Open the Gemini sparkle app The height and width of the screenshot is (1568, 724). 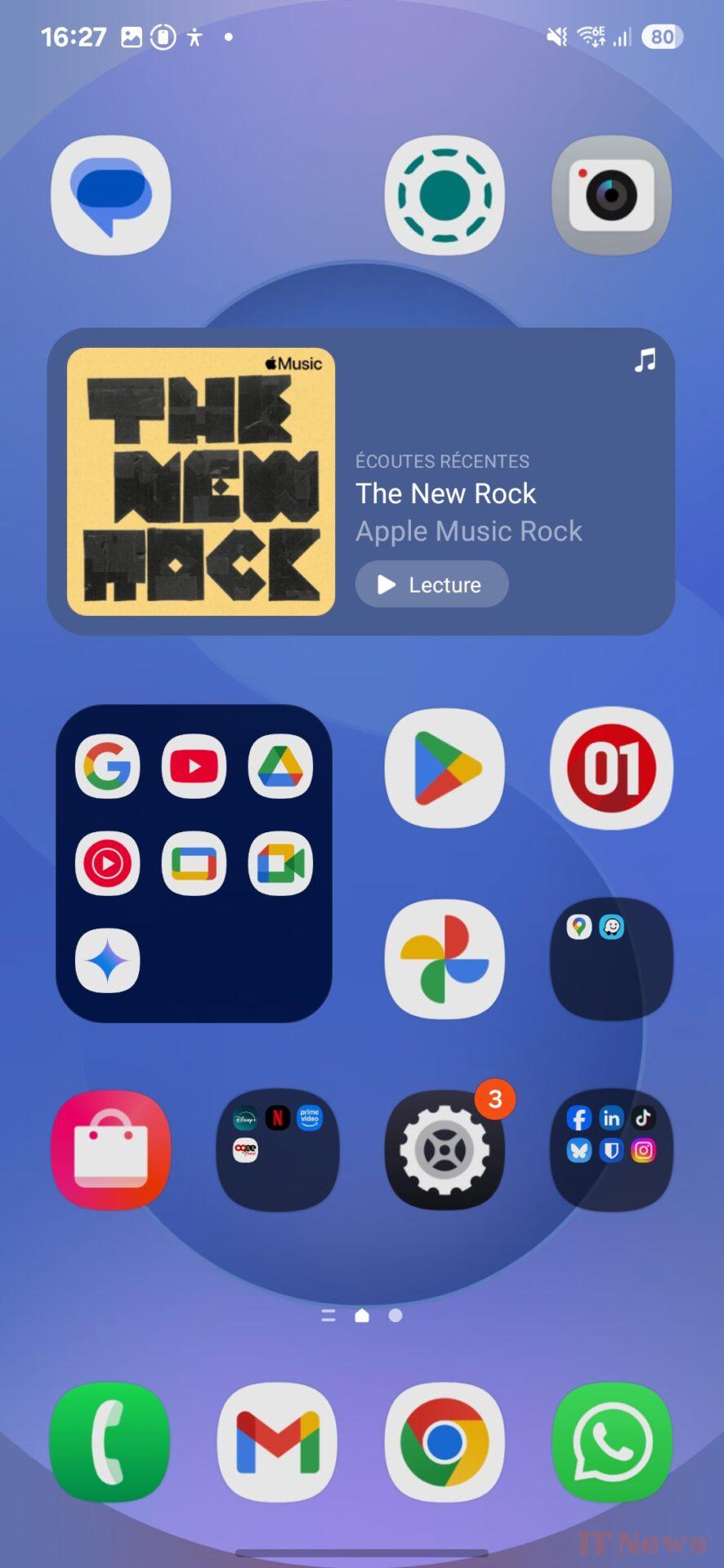pos(107,960)
